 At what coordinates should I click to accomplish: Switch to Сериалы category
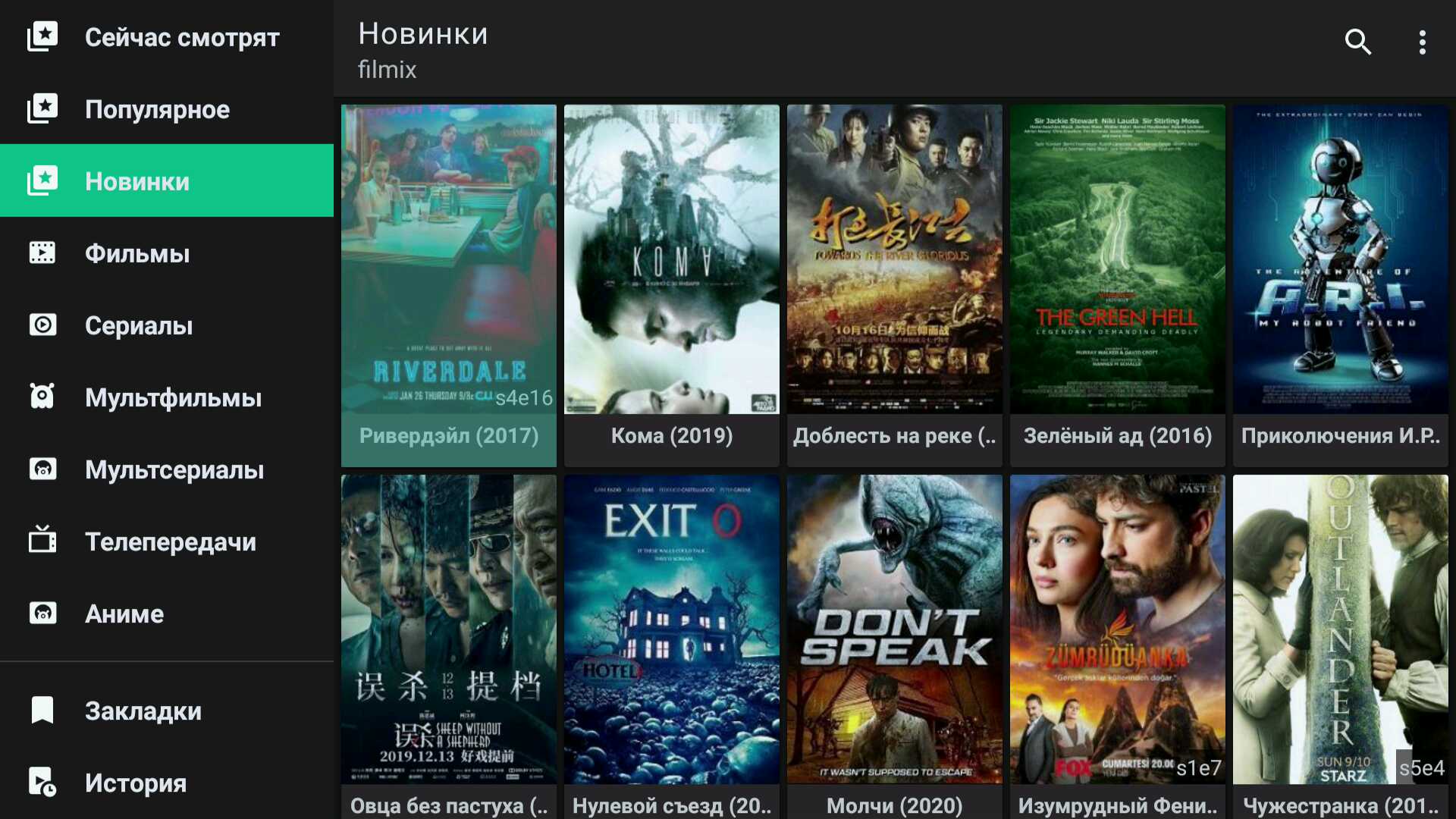click(x=167, y=325)
